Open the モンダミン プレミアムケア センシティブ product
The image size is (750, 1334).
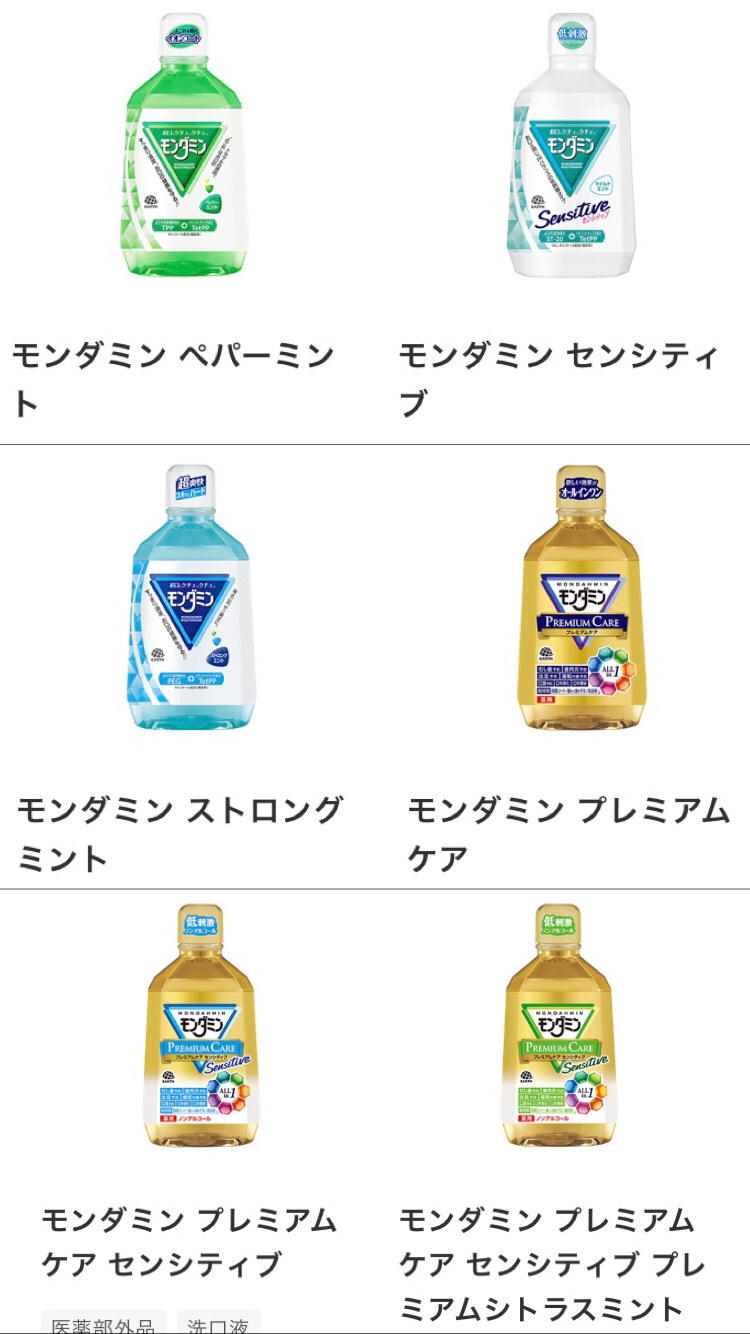[x=200, y=1030]
